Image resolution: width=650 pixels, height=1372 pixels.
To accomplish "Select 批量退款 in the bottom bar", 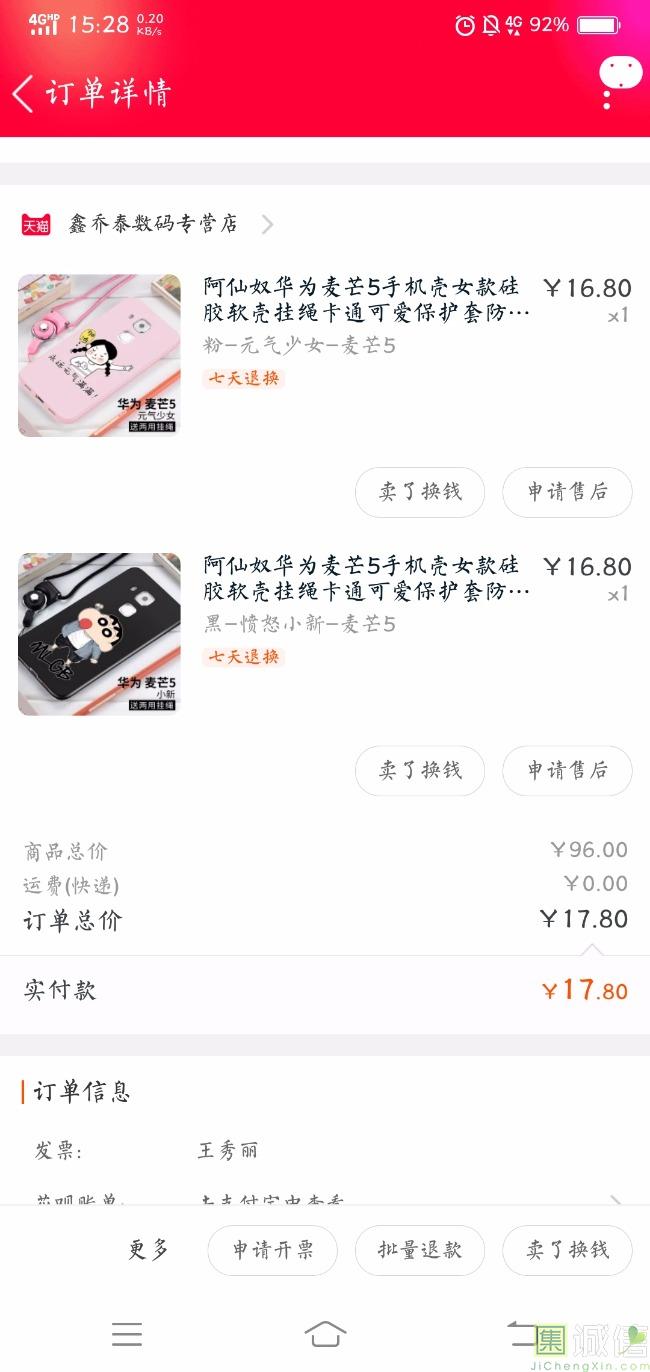I will click(x=420, y=1250).
